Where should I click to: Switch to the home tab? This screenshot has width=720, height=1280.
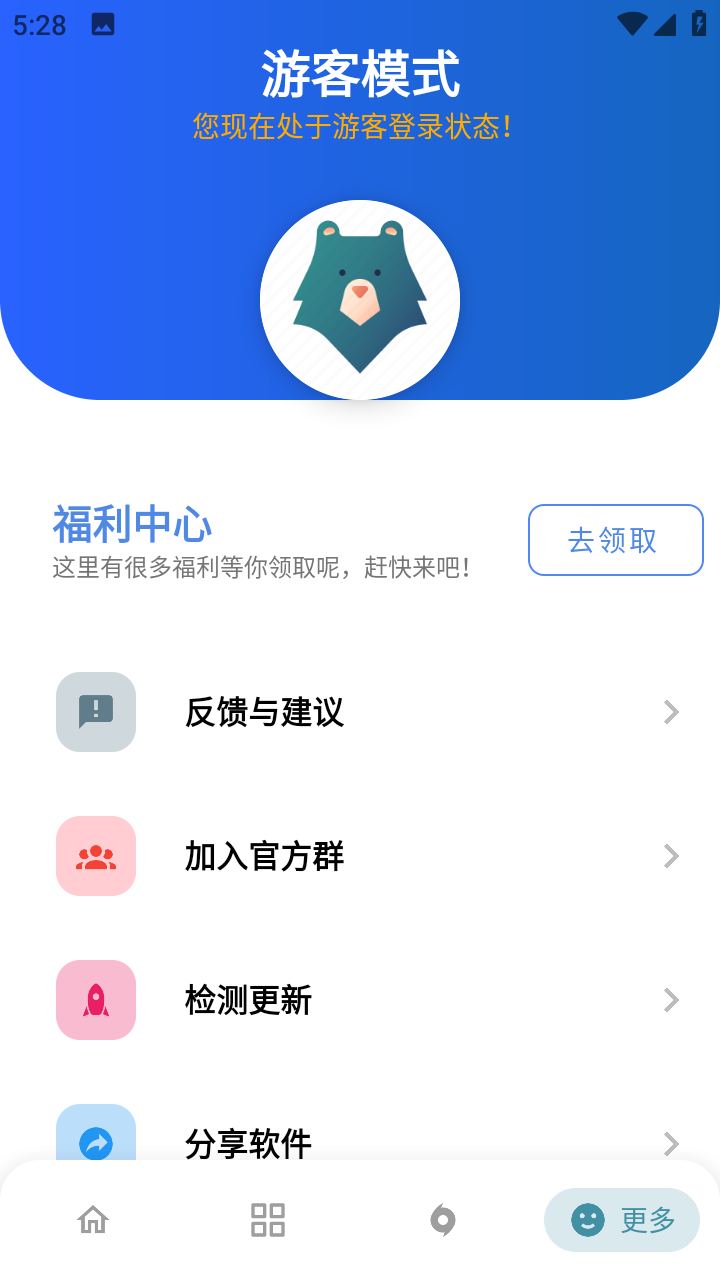click(93, 1220)
